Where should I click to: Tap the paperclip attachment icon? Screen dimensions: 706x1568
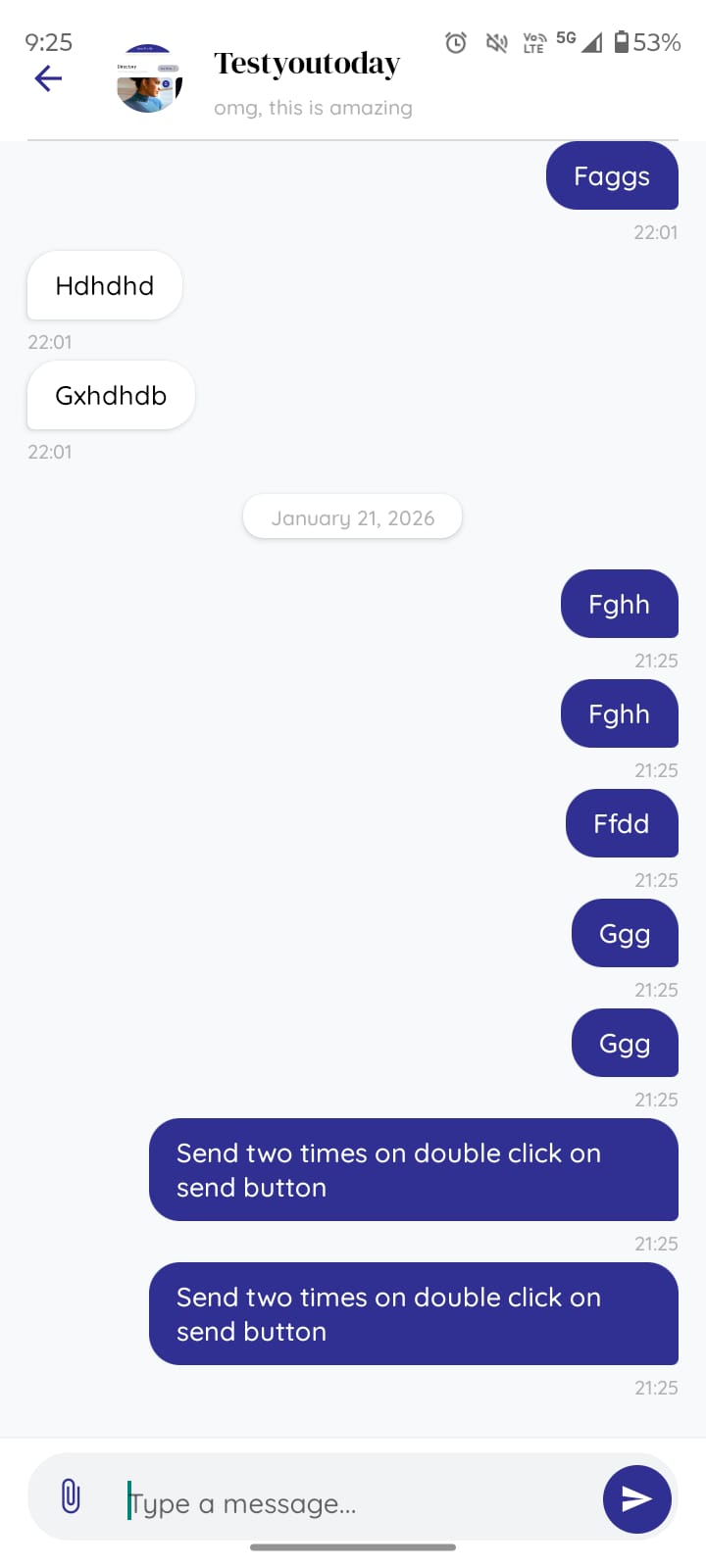pyautogui.click(x=71, y=1496)
